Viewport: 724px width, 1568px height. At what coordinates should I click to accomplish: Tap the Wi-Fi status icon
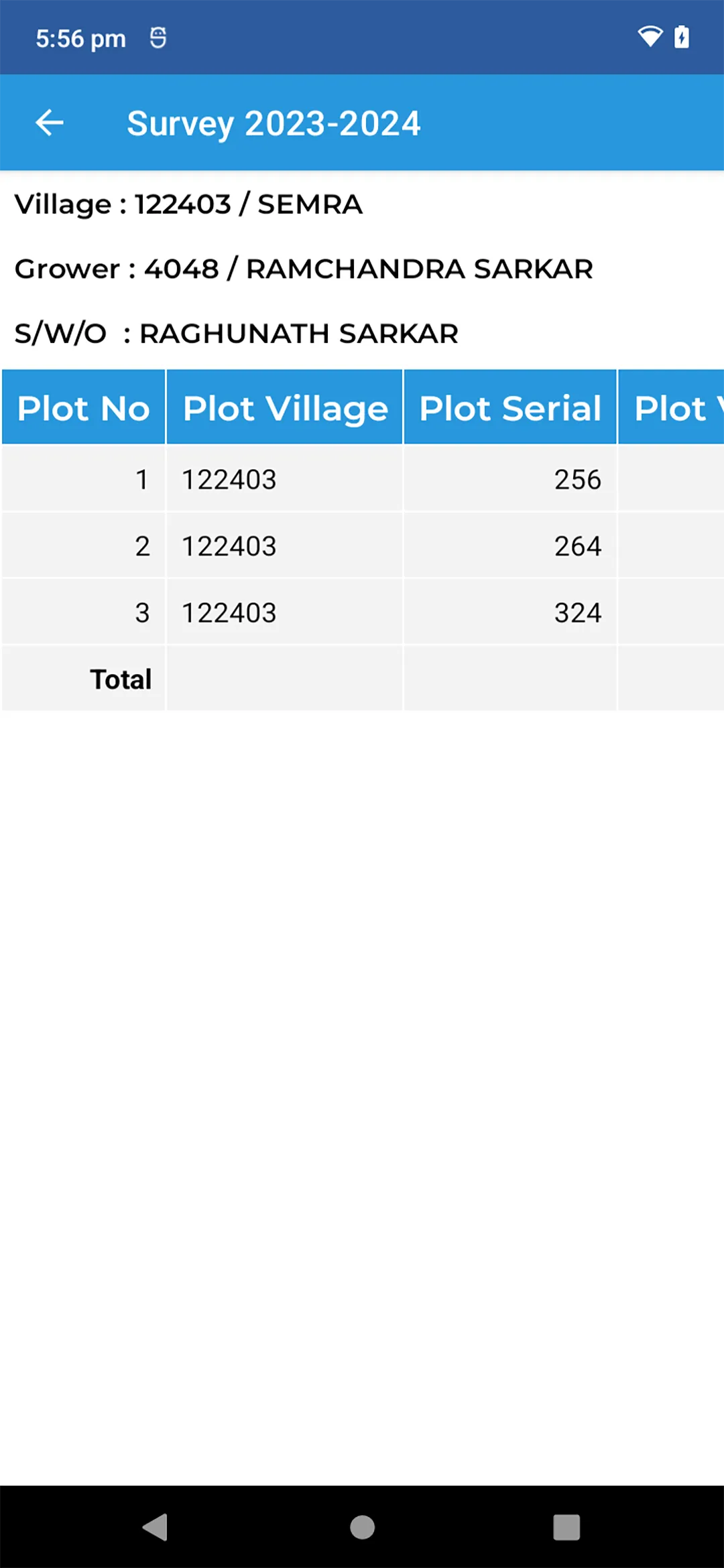tap(648, 38)
